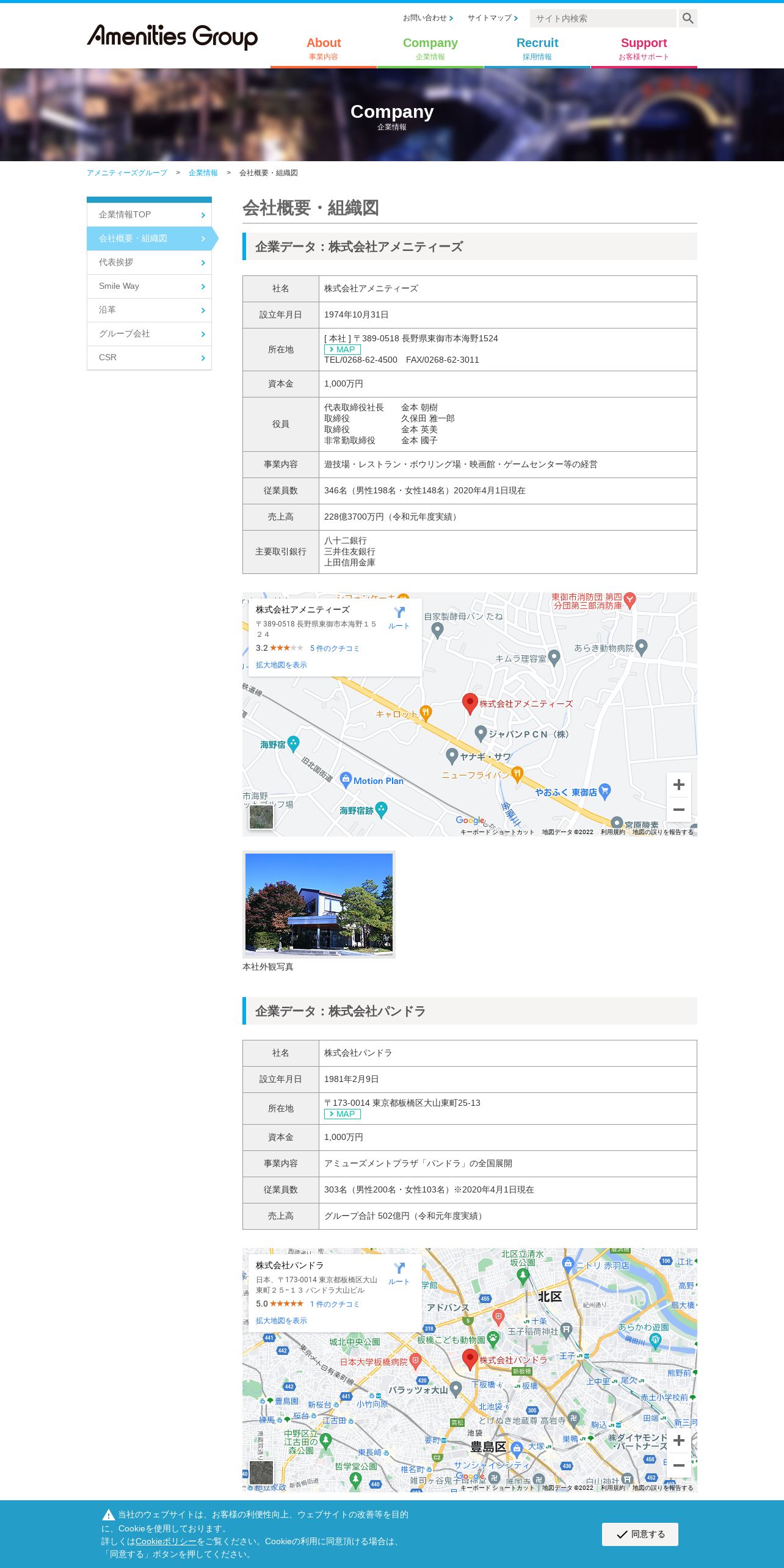The height and width of the screenshot is (1568, 784).
Task: Open the サイトマップ link
Action: [x=493, y=18]
